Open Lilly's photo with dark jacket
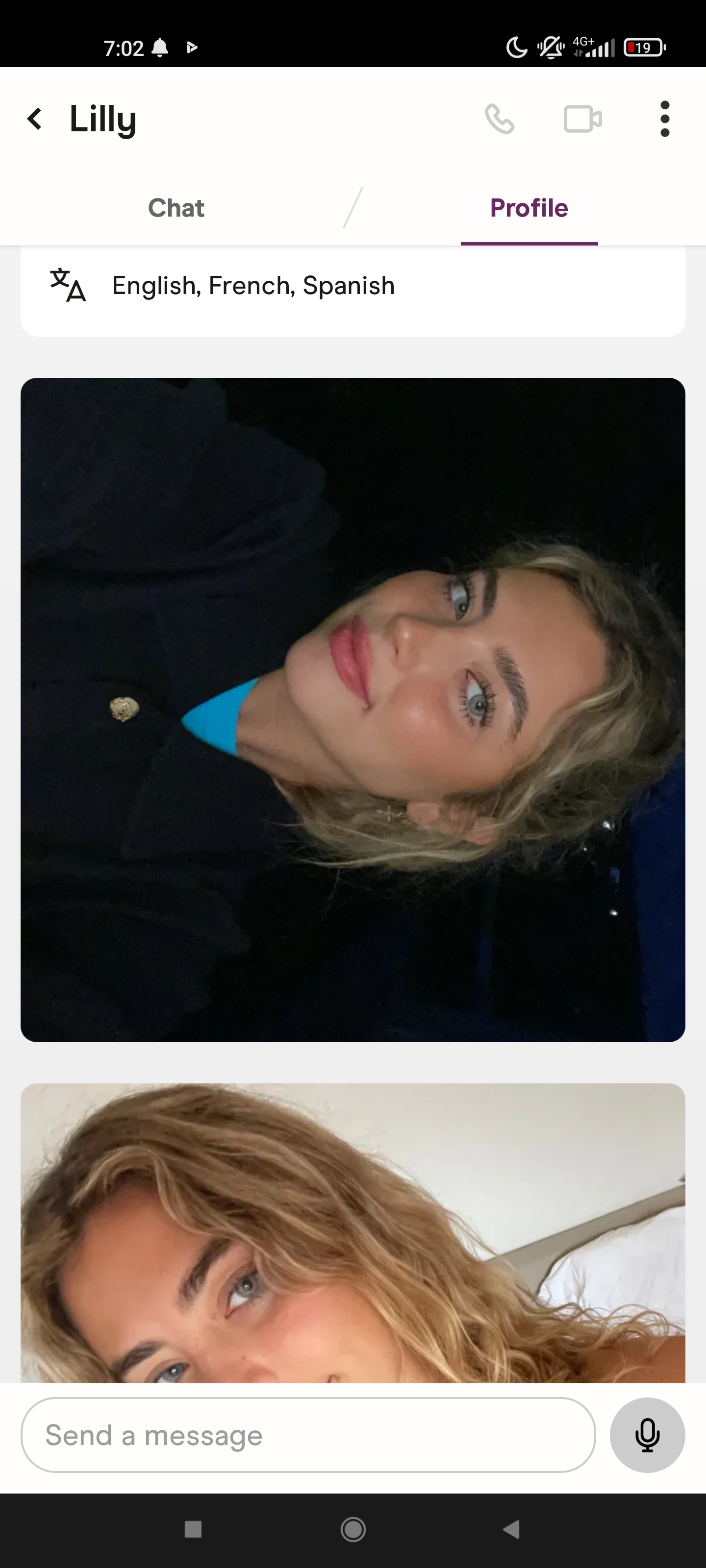 (x=353, y=709)
